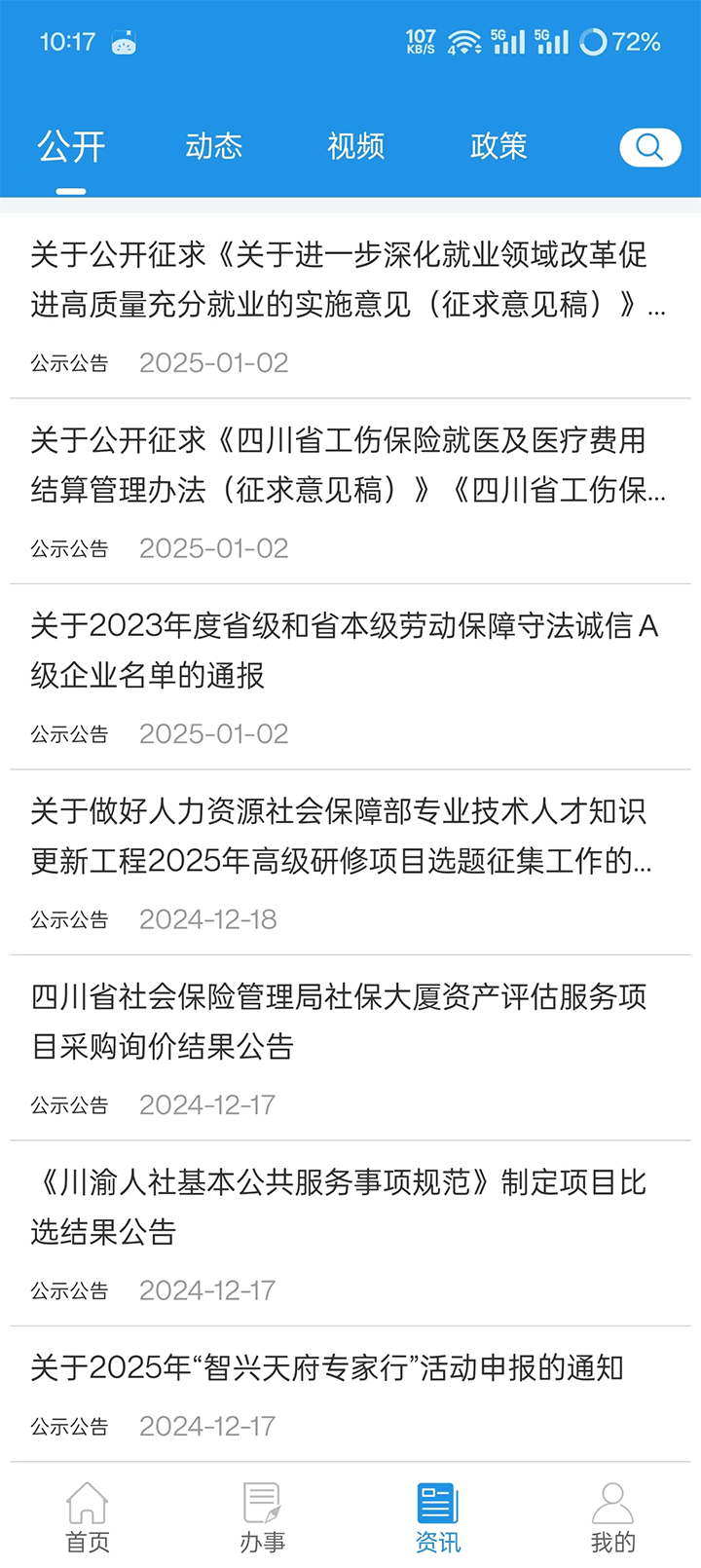The image size is (701, 1568).
Task: Go to the 首页 tab
Action: point(88,1517)
